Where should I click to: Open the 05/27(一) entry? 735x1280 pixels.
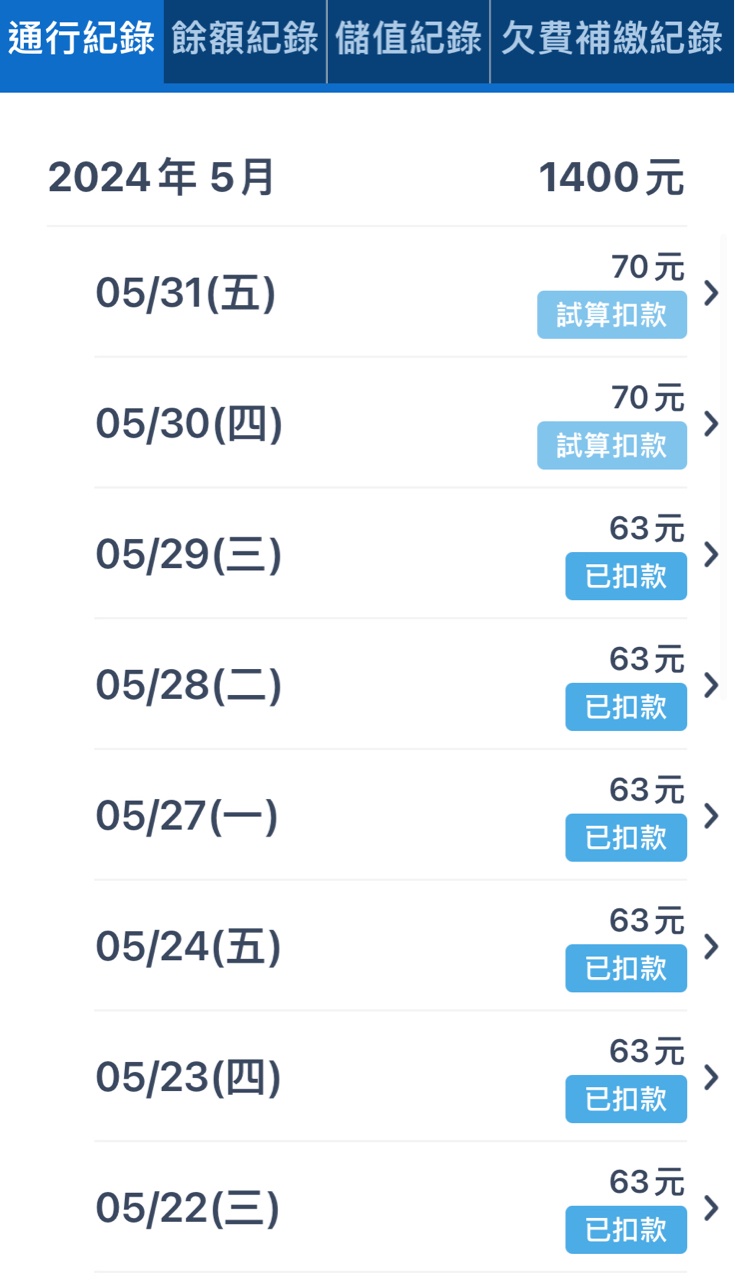[400, 816]
